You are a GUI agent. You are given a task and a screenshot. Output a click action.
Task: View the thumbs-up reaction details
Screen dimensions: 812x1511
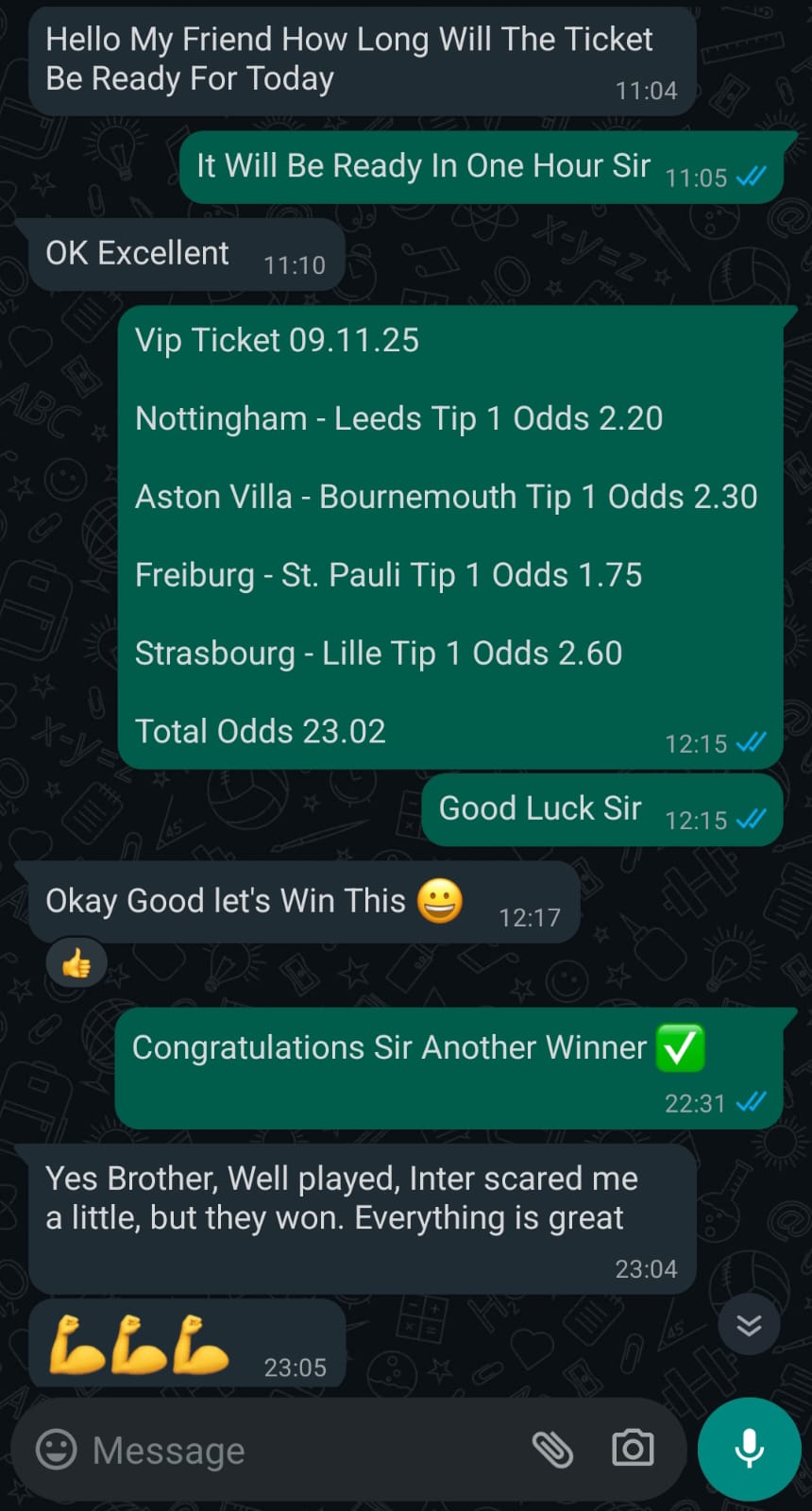76,964
